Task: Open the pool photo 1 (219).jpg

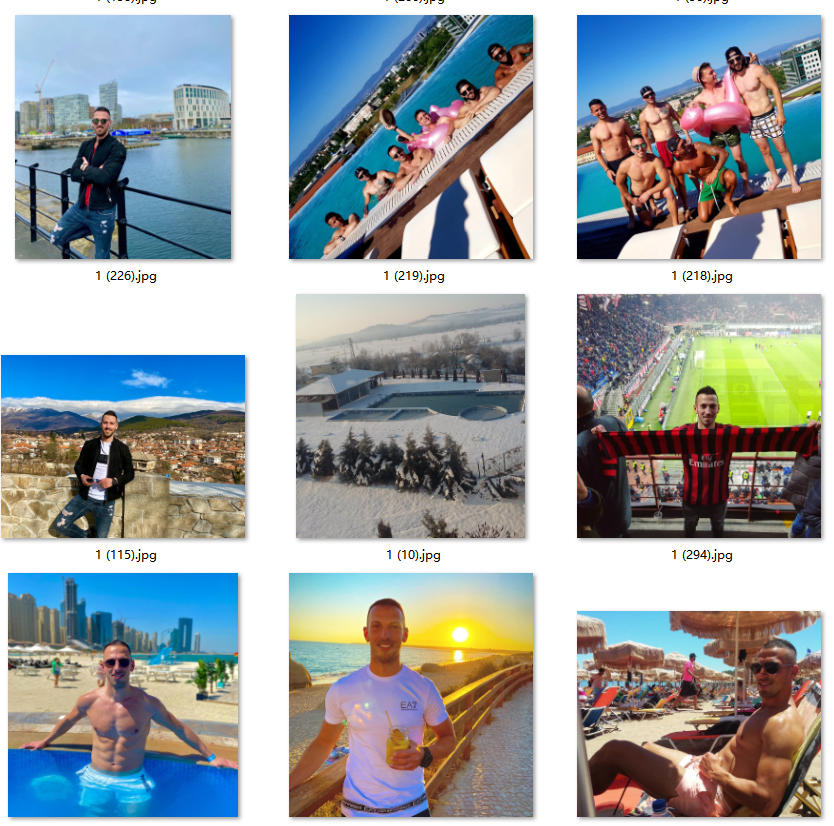Action: point(411,137)
